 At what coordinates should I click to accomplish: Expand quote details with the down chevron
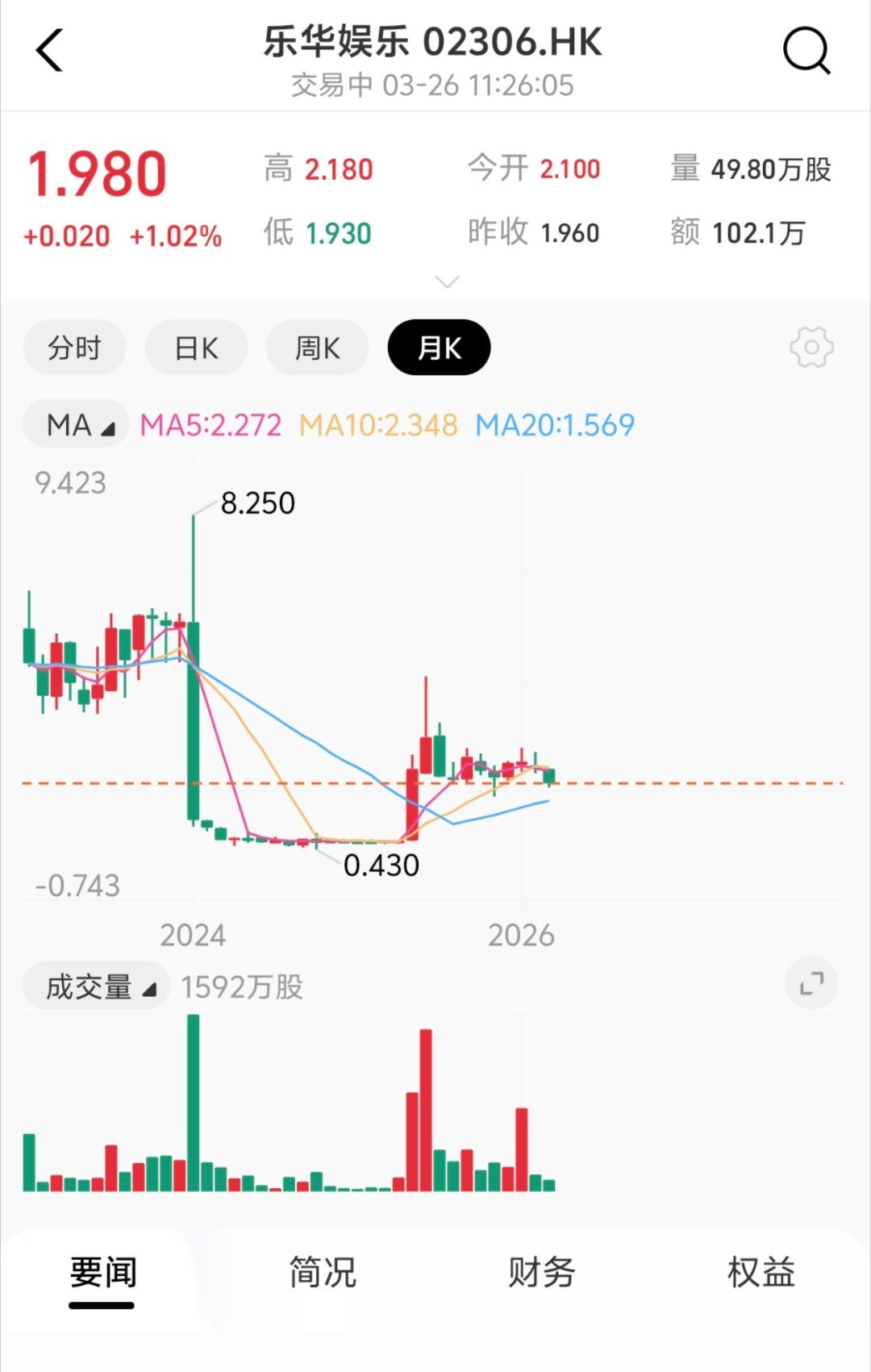point(447,281)
